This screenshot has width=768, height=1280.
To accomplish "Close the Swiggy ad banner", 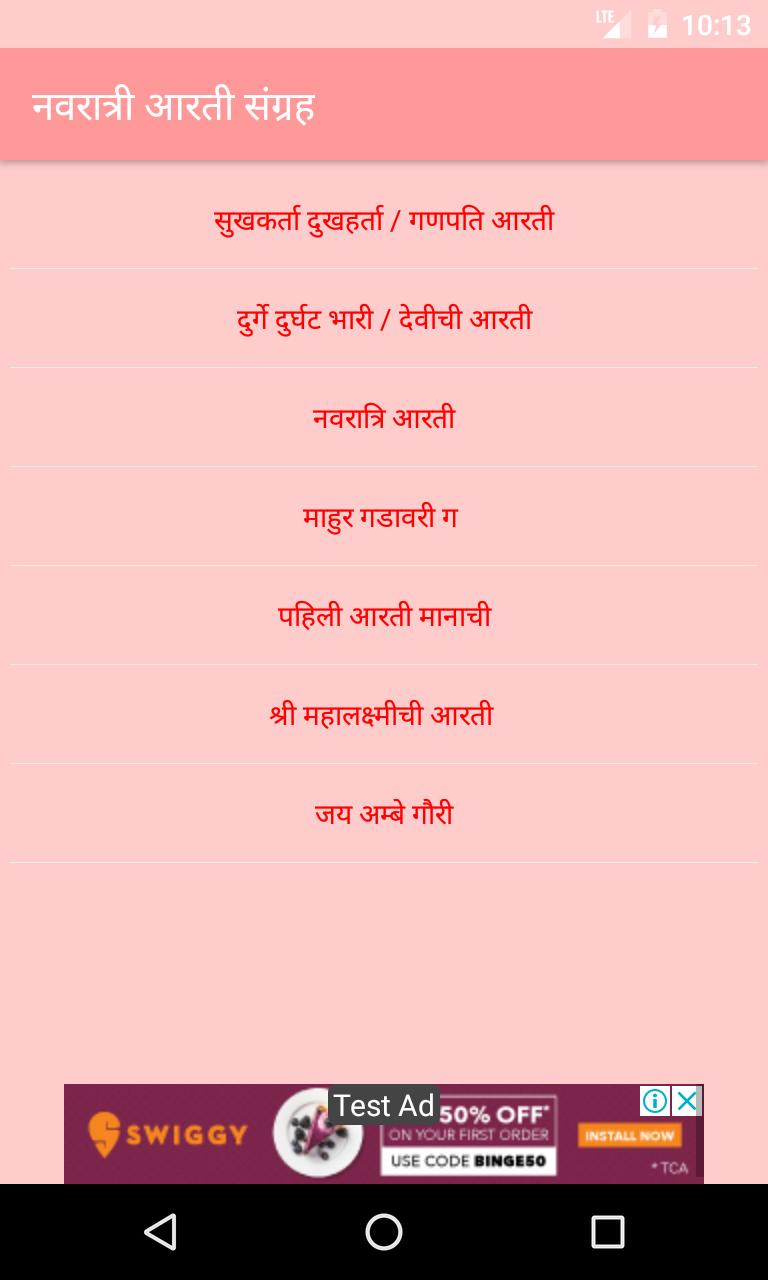I will click(686, 1101).
